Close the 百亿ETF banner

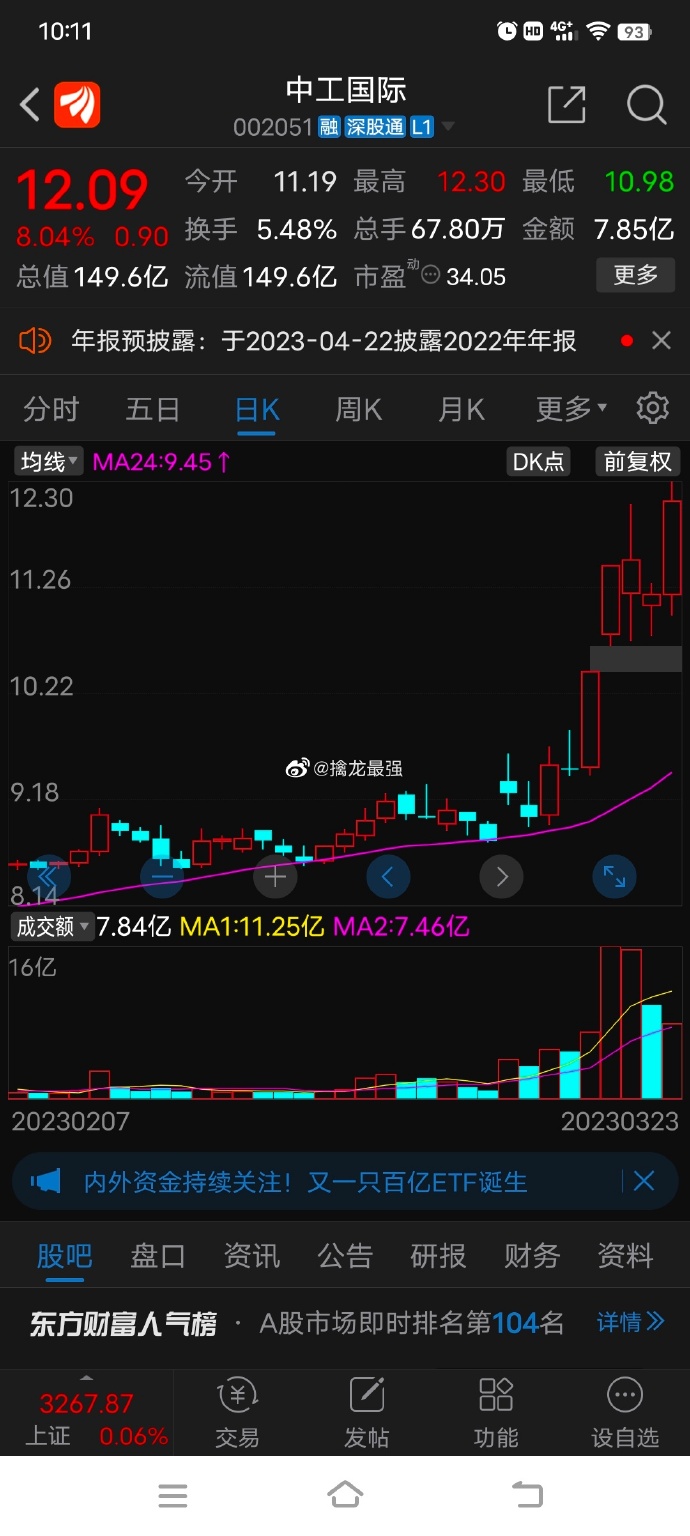coord(644,1182)
